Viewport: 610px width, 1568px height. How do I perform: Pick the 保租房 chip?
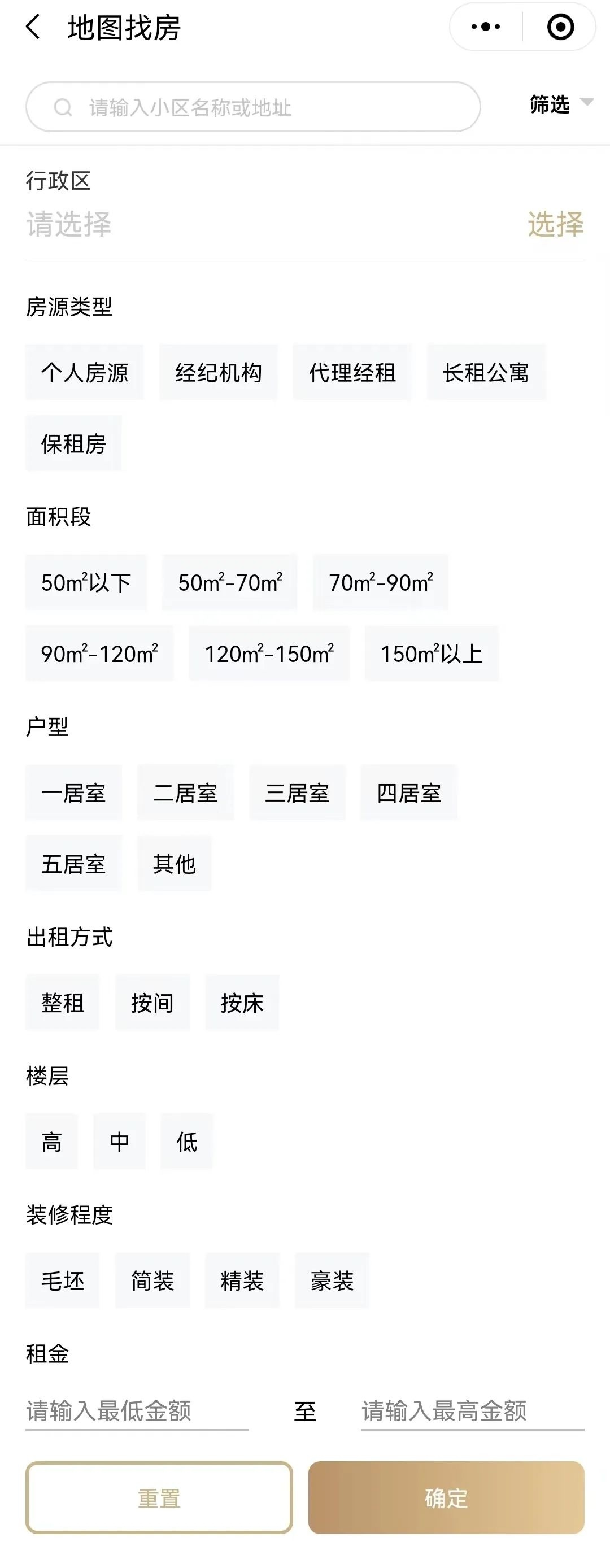coord(73,444)
